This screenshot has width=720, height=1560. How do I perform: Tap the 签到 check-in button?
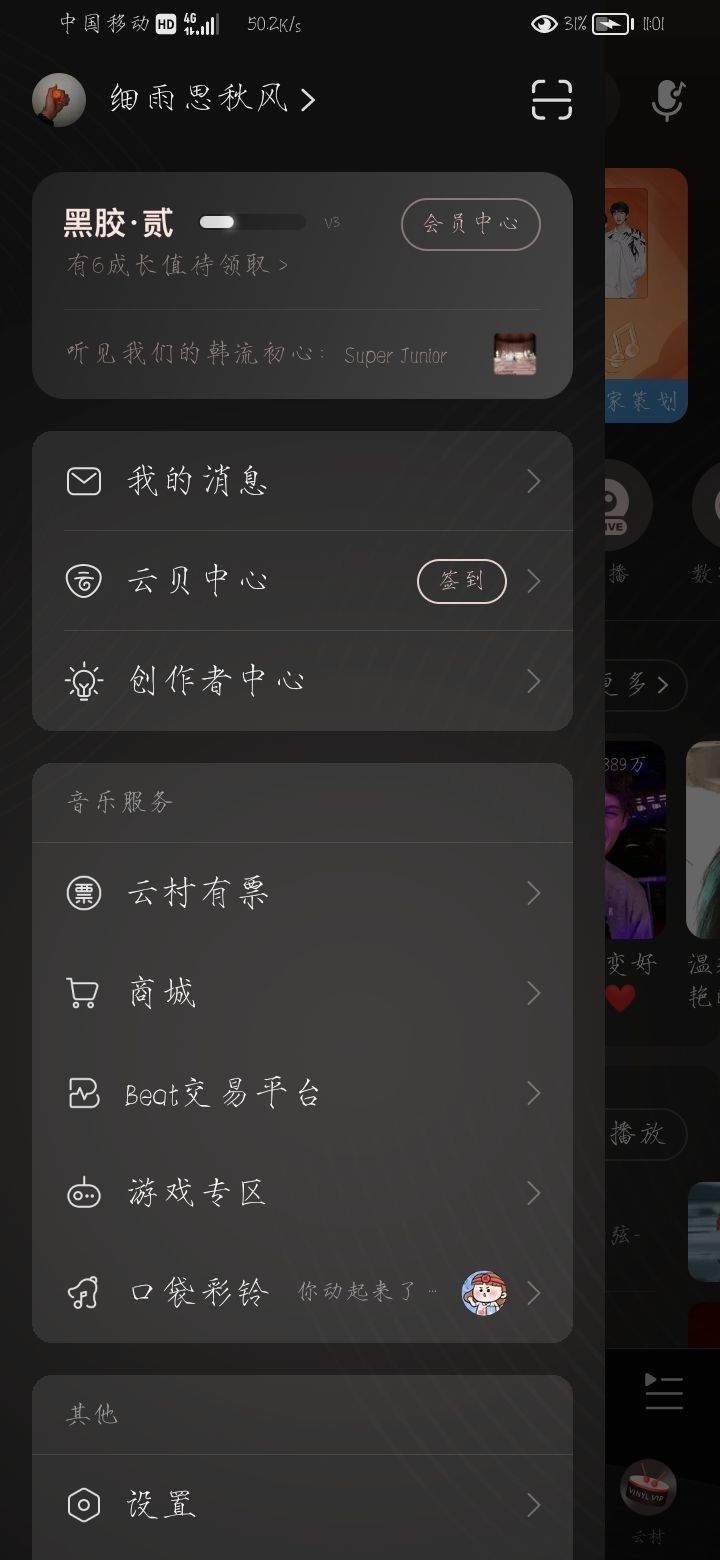tap(461, 580)
